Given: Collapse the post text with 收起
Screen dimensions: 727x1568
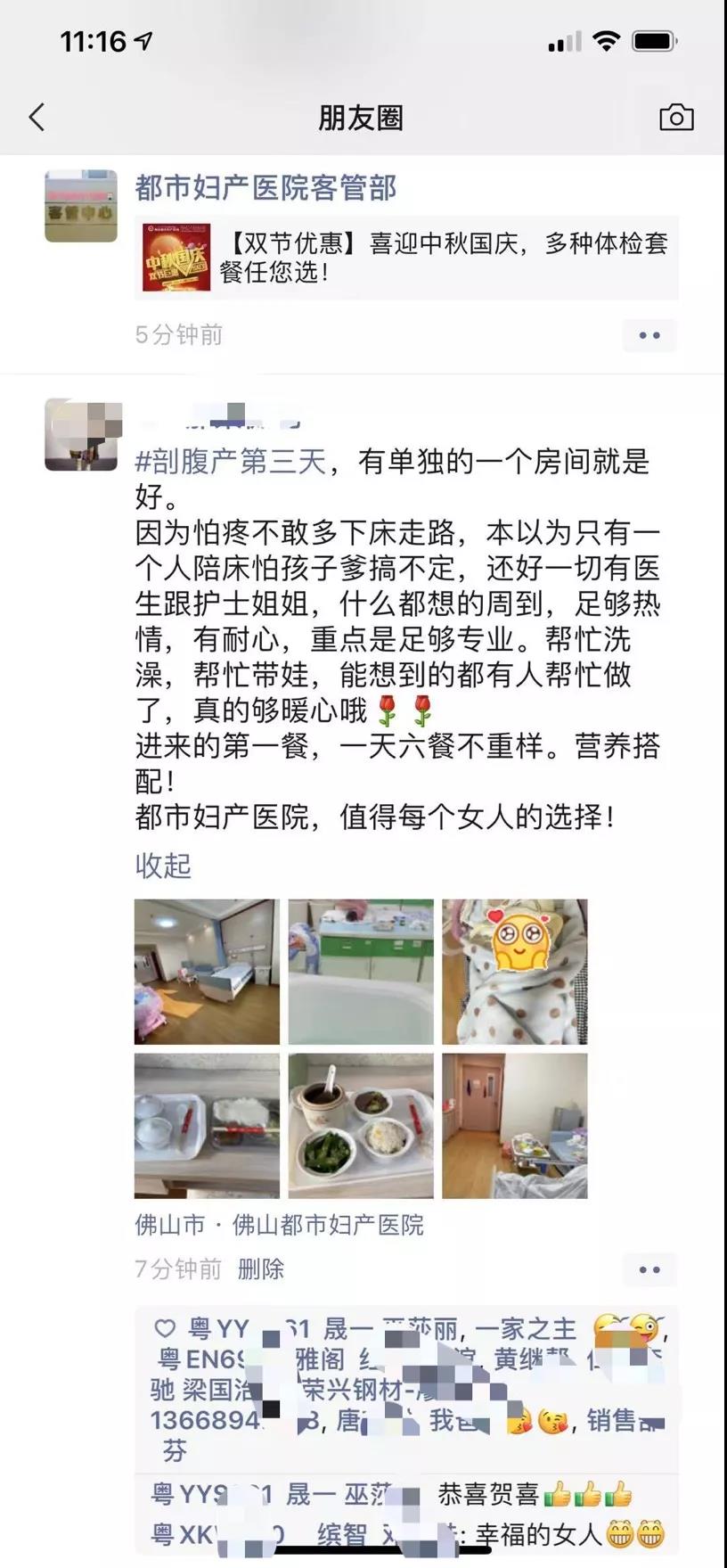Looking at the screenshot, I should [x=163, y=865].
